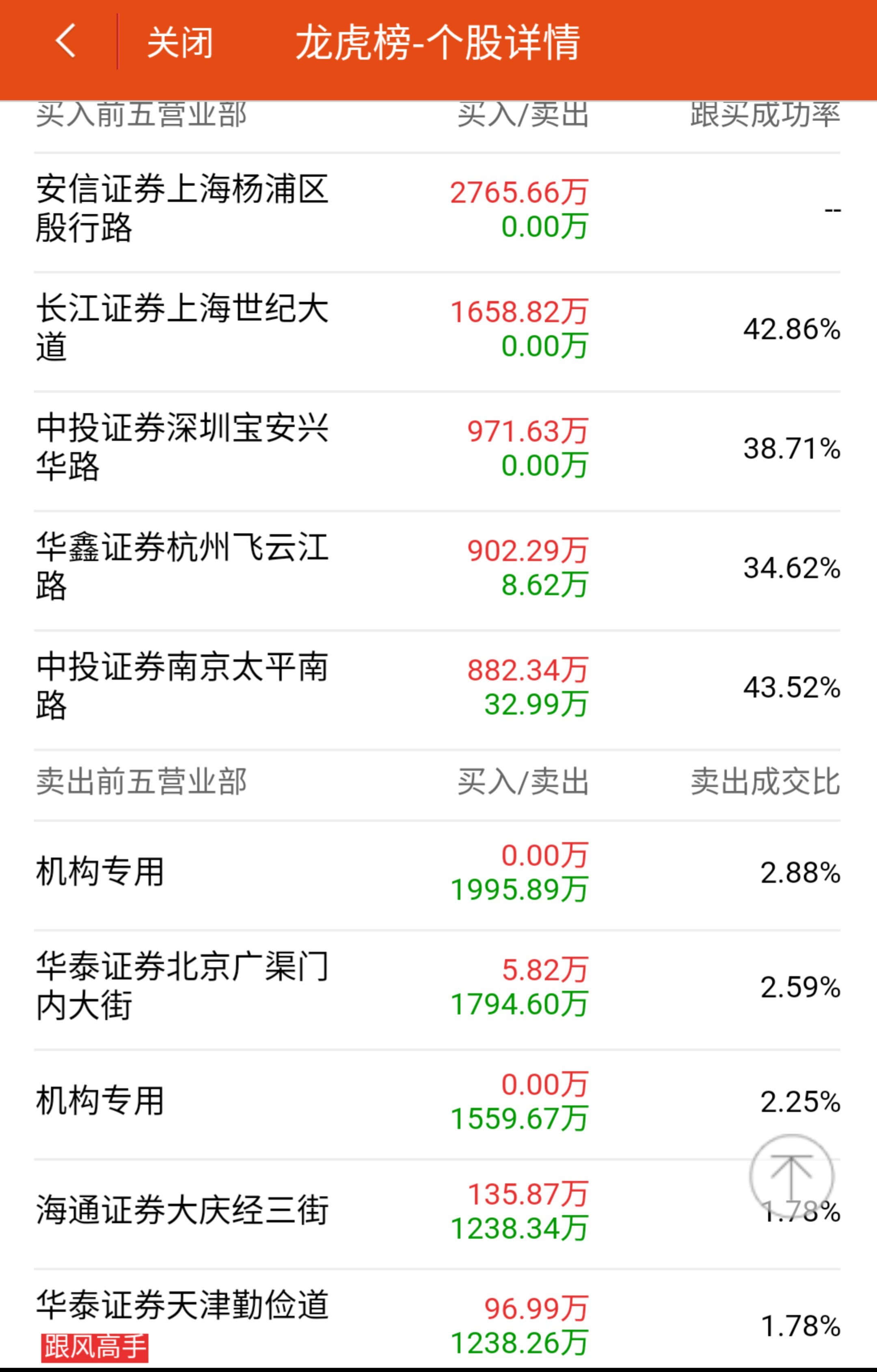Viewport: 877px width, 1372px height.
Task: Open the 华泰证券天津勤俭道 entry
Action: 182,1310
